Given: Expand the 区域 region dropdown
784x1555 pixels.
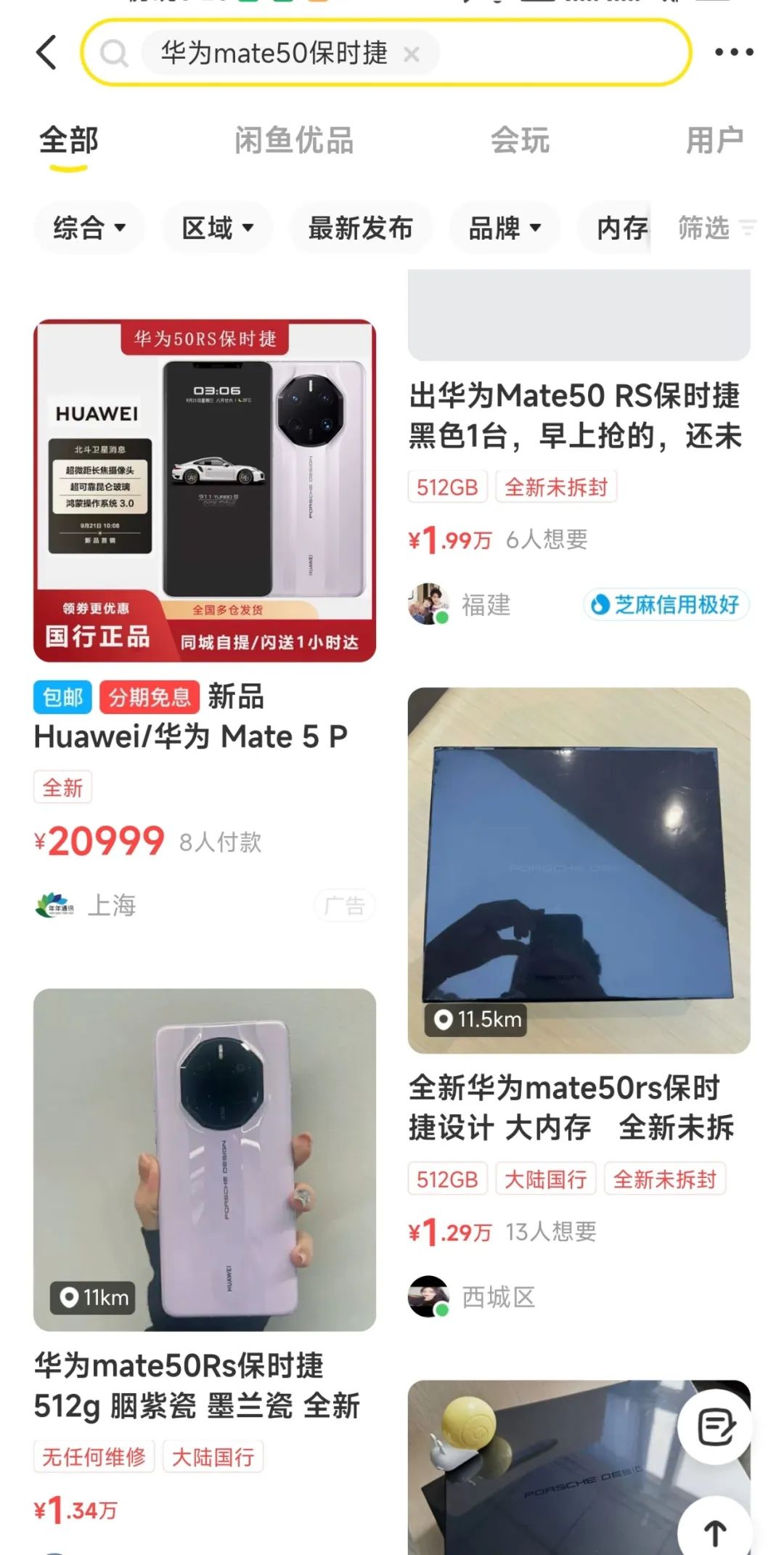Looking at the screenshot, I should coord(217,228).
